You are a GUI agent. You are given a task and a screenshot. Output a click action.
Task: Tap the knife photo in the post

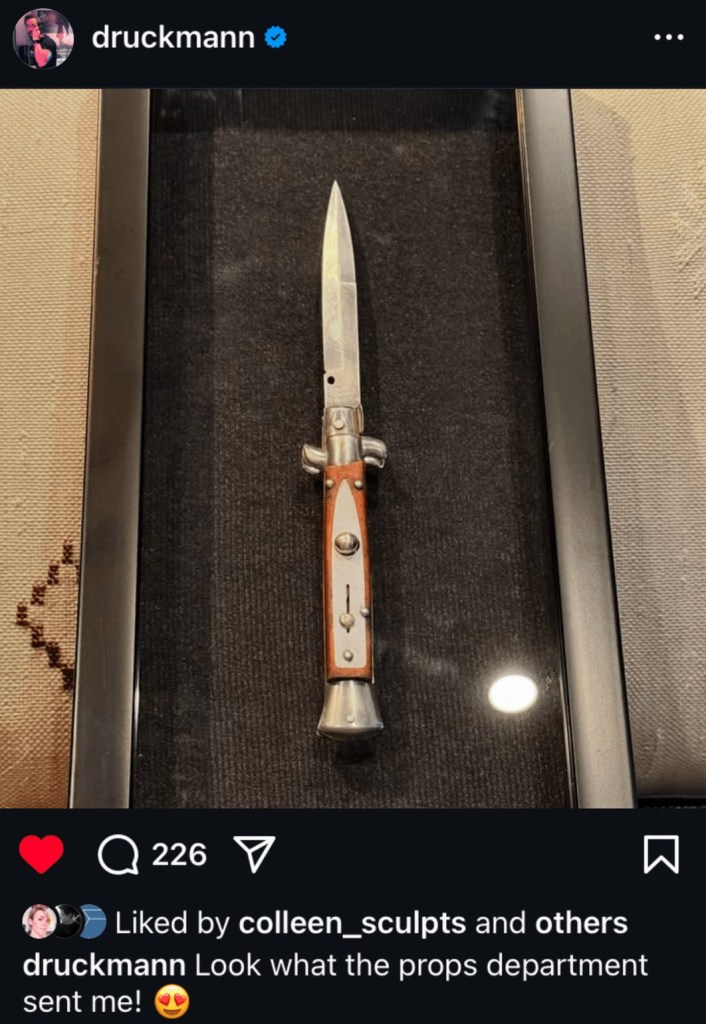[x=352, y=450]
